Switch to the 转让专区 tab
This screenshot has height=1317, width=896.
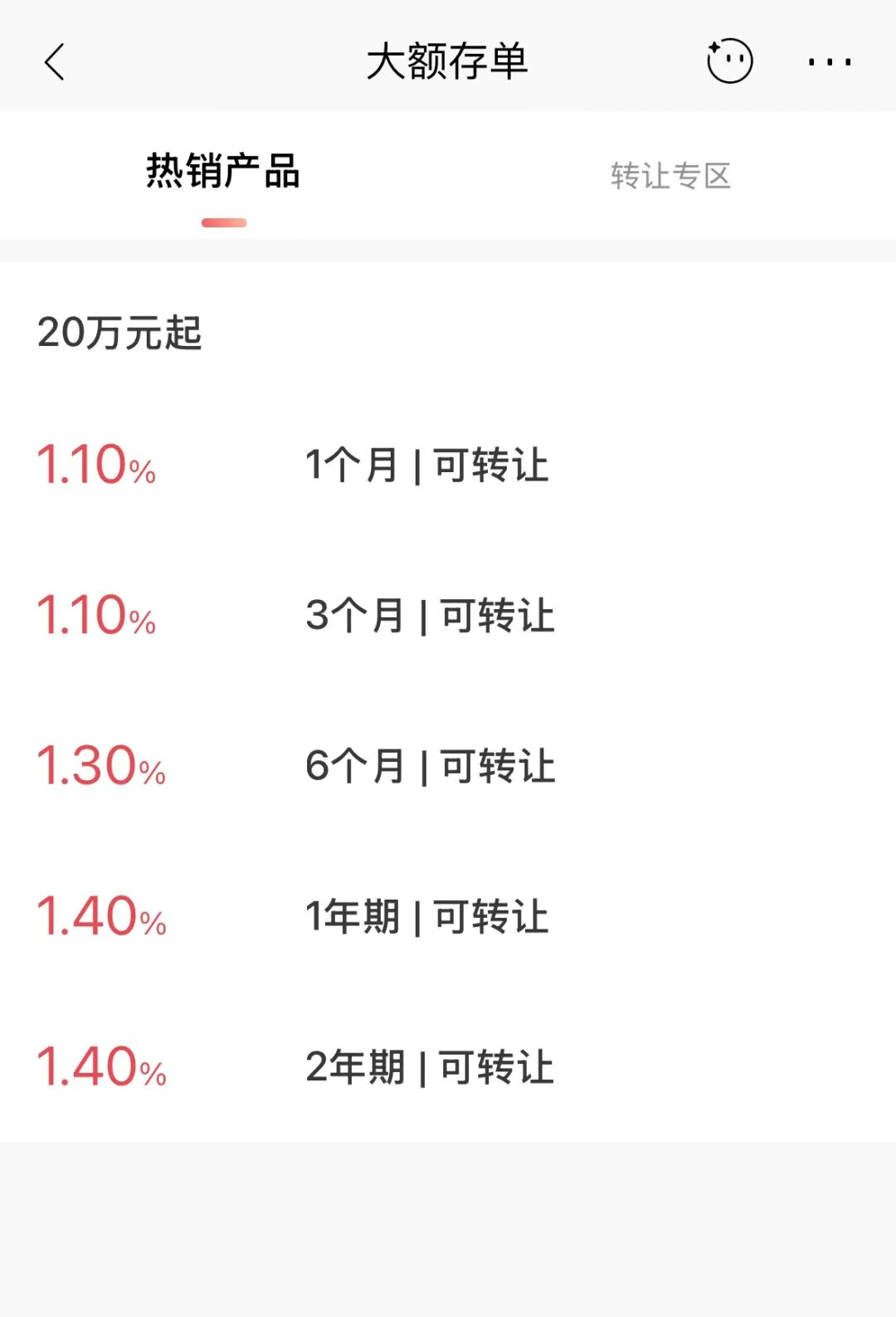(x=670, y=176)
